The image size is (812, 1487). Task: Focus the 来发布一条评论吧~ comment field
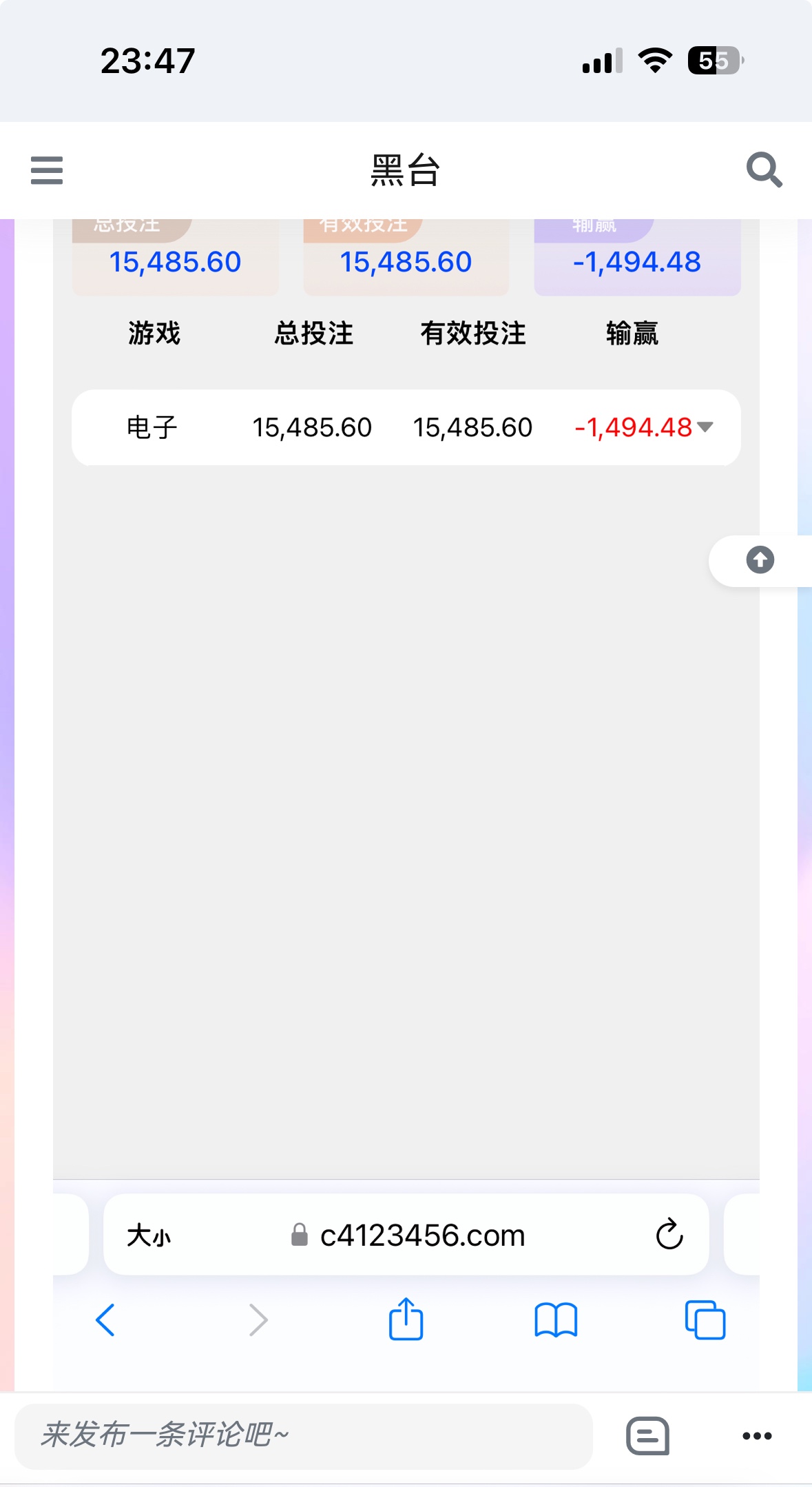(x=303, y=1435)
